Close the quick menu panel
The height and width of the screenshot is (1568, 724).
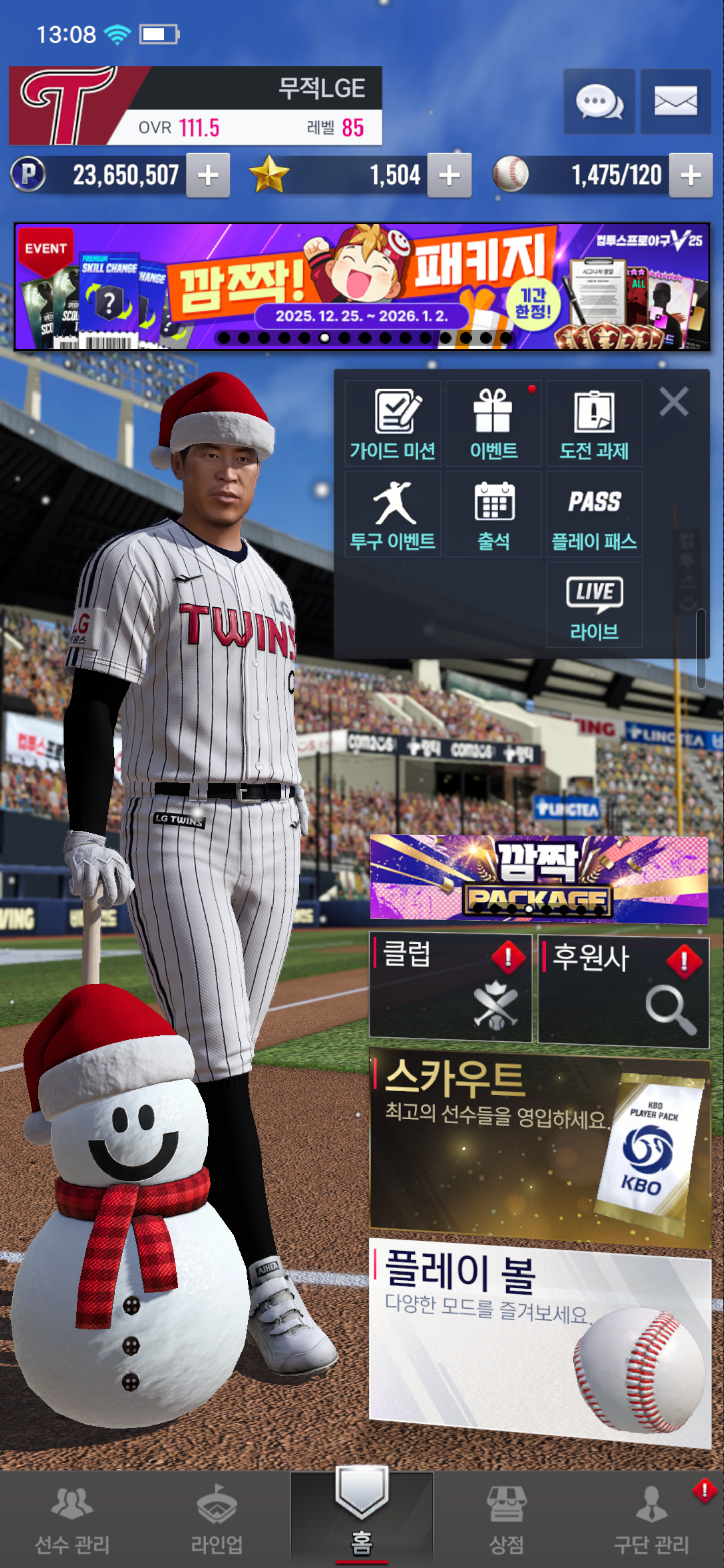tap(673, 402)
